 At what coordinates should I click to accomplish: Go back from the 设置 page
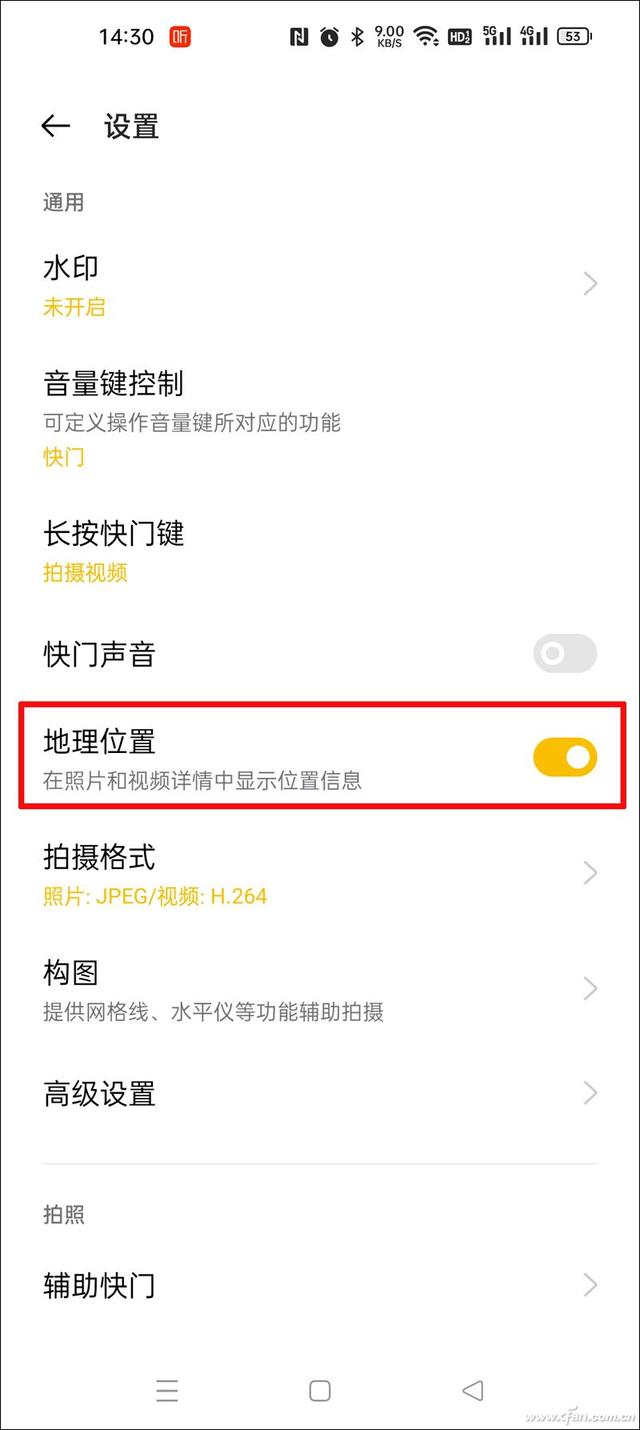click(x=55, y=126)
